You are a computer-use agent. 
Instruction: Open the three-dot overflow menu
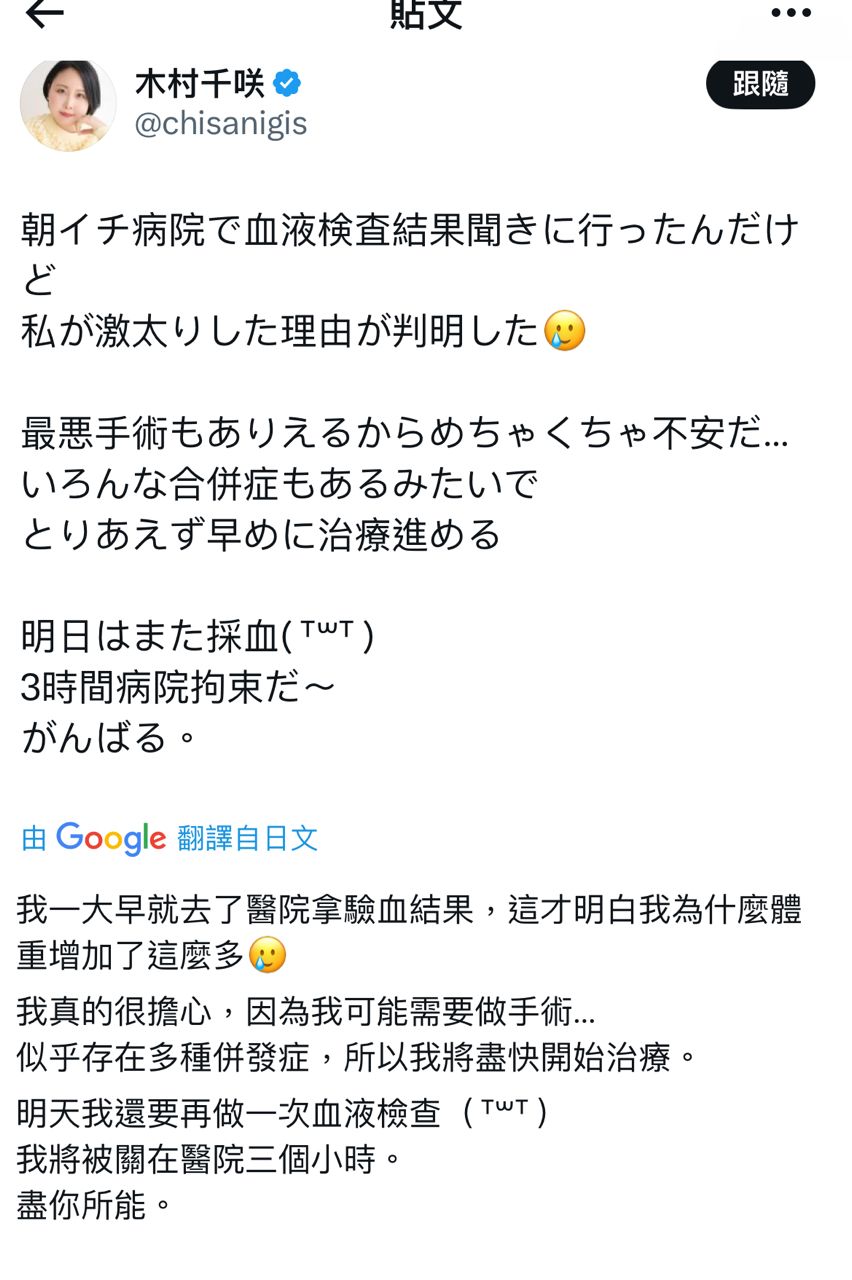[x=791, y=12]
